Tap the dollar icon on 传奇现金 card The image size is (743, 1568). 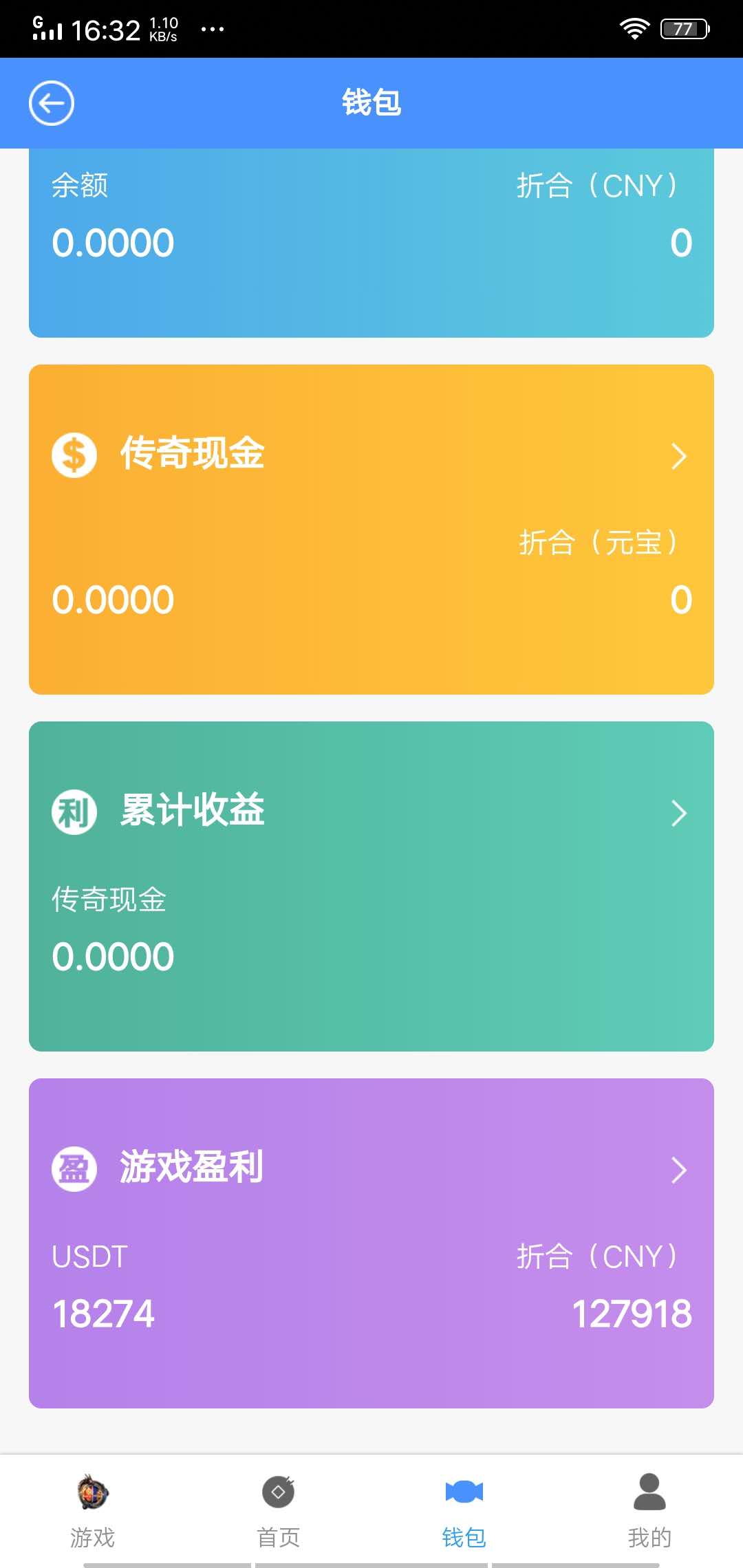coord(74,453)
